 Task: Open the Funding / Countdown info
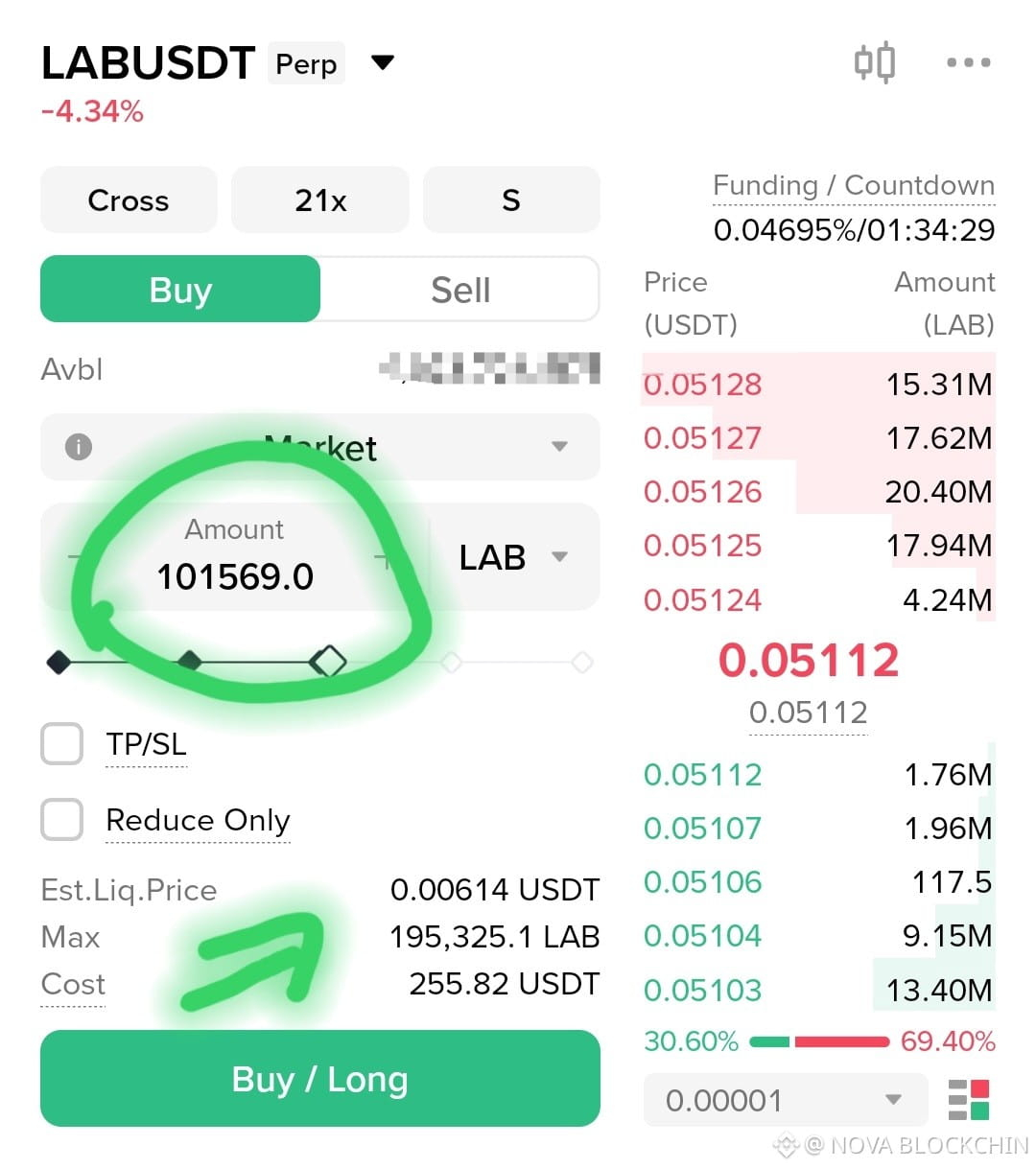coord(854,186)
